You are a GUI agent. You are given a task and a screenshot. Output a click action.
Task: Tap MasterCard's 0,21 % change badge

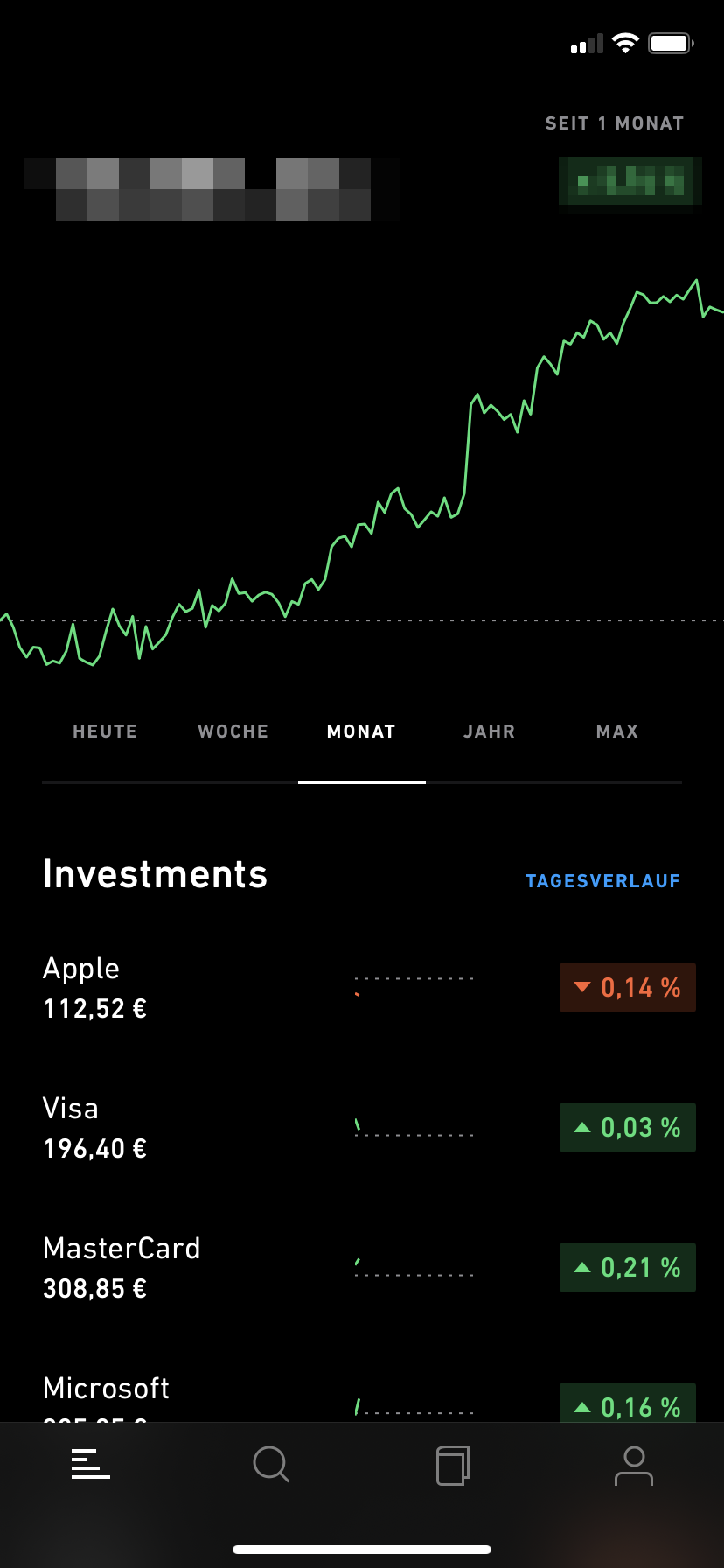628,1268
